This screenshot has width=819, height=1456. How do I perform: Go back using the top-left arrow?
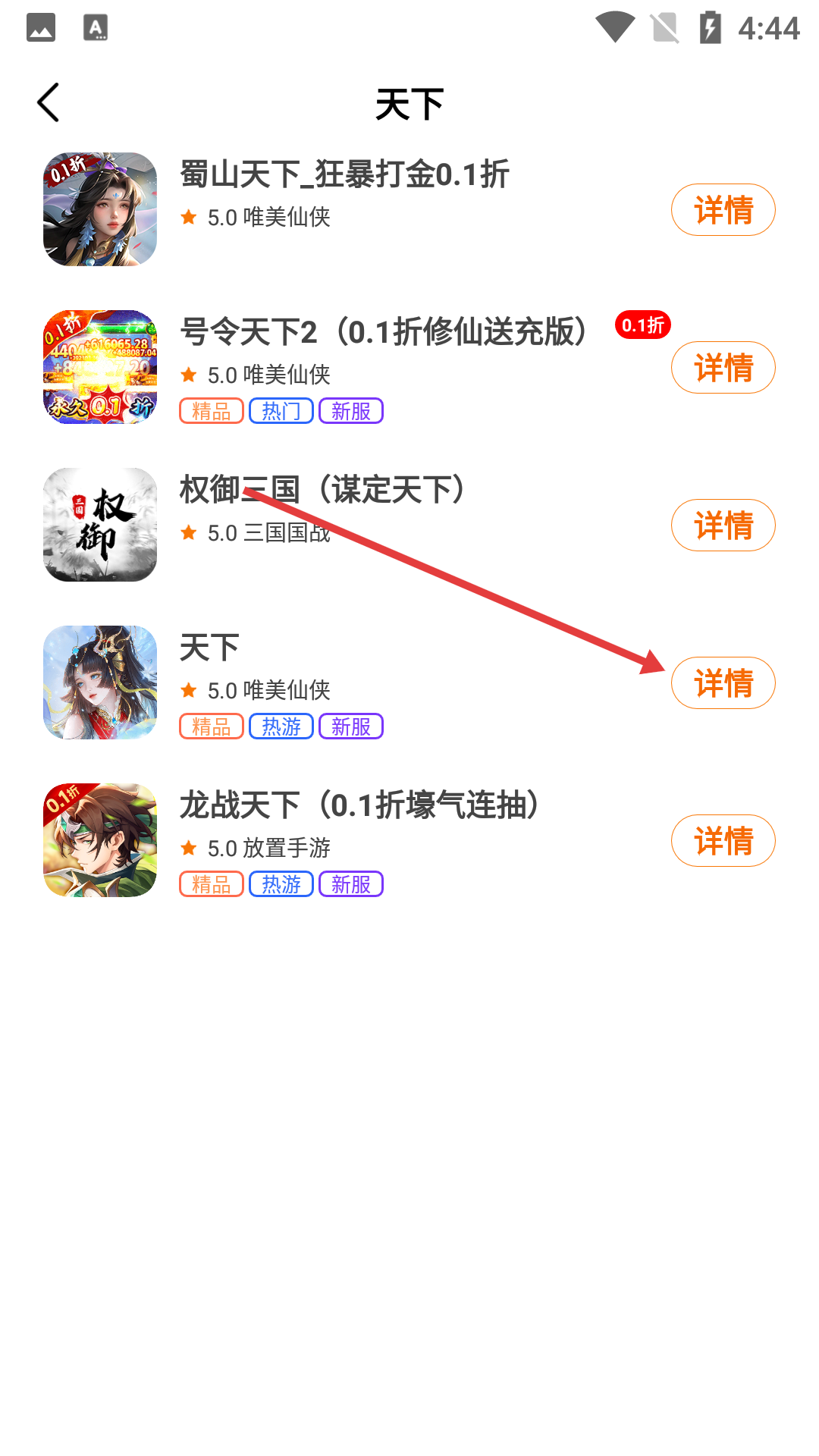(x=49, y=102)
